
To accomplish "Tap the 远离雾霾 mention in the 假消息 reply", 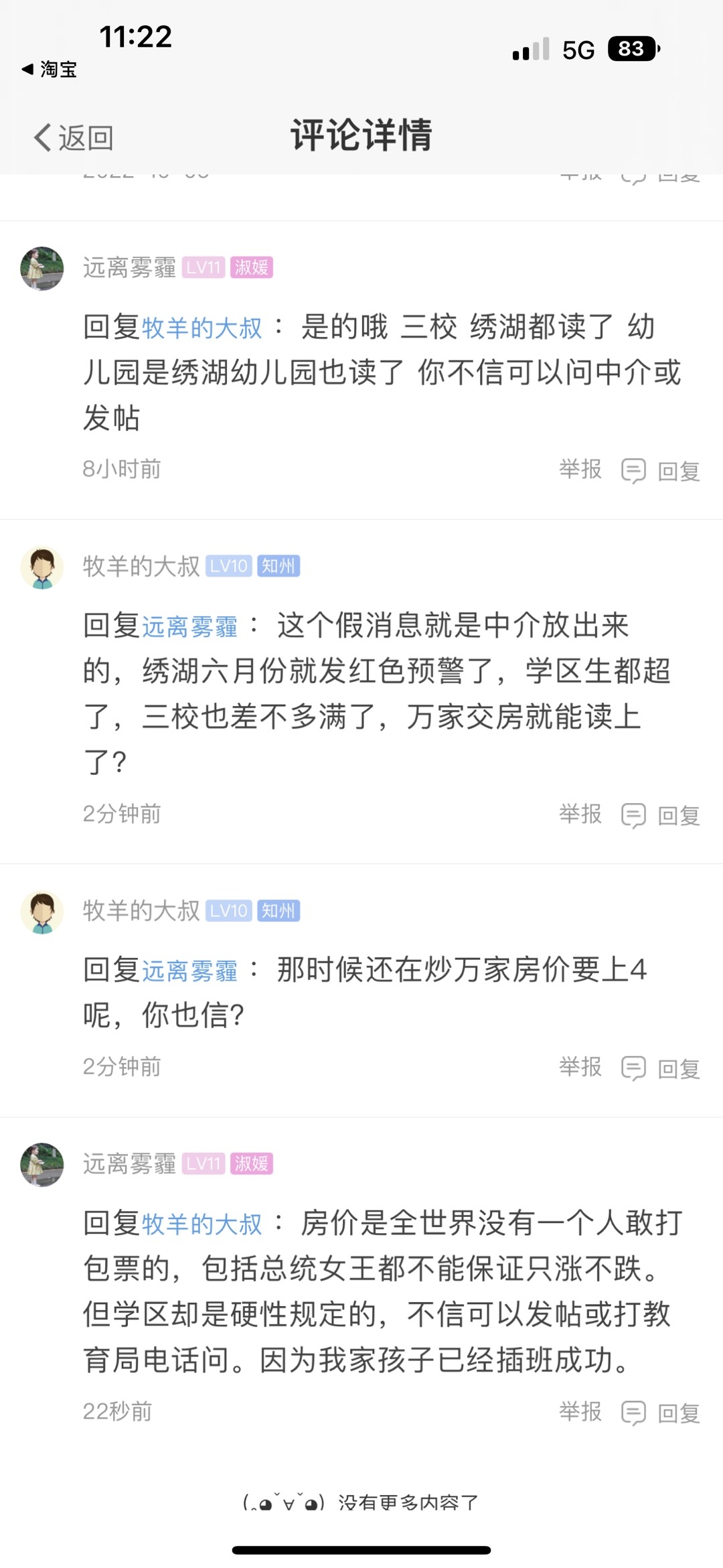I will (190, 627).
